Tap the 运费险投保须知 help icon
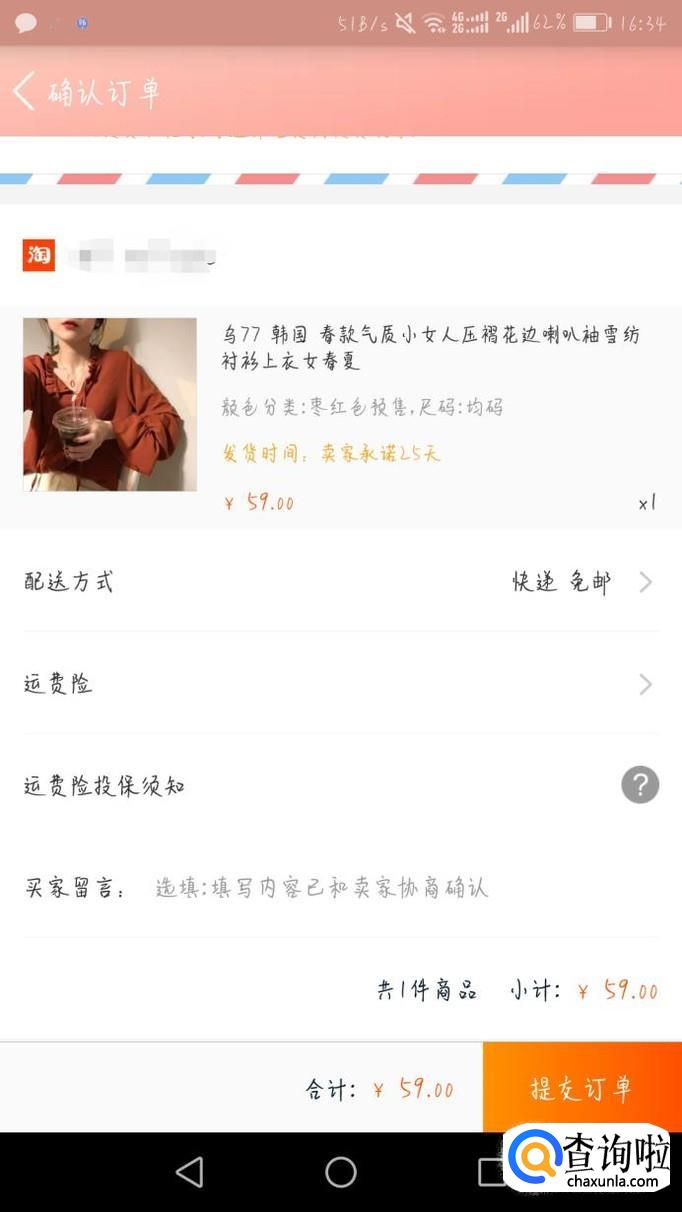The image size is (682, 1212). click(640, 785)
